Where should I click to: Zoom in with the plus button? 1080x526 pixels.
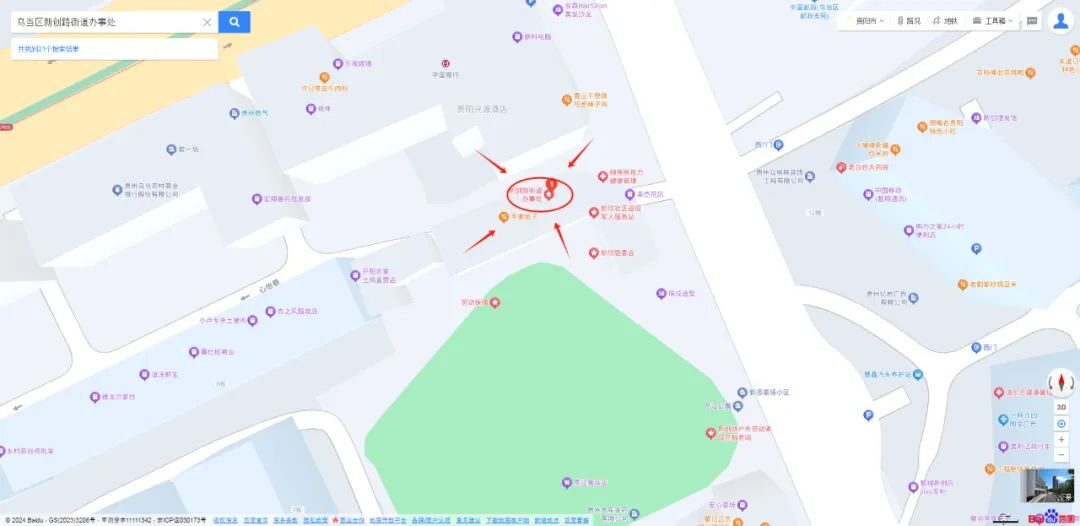pyautogui.click(x=1061, y=440)
